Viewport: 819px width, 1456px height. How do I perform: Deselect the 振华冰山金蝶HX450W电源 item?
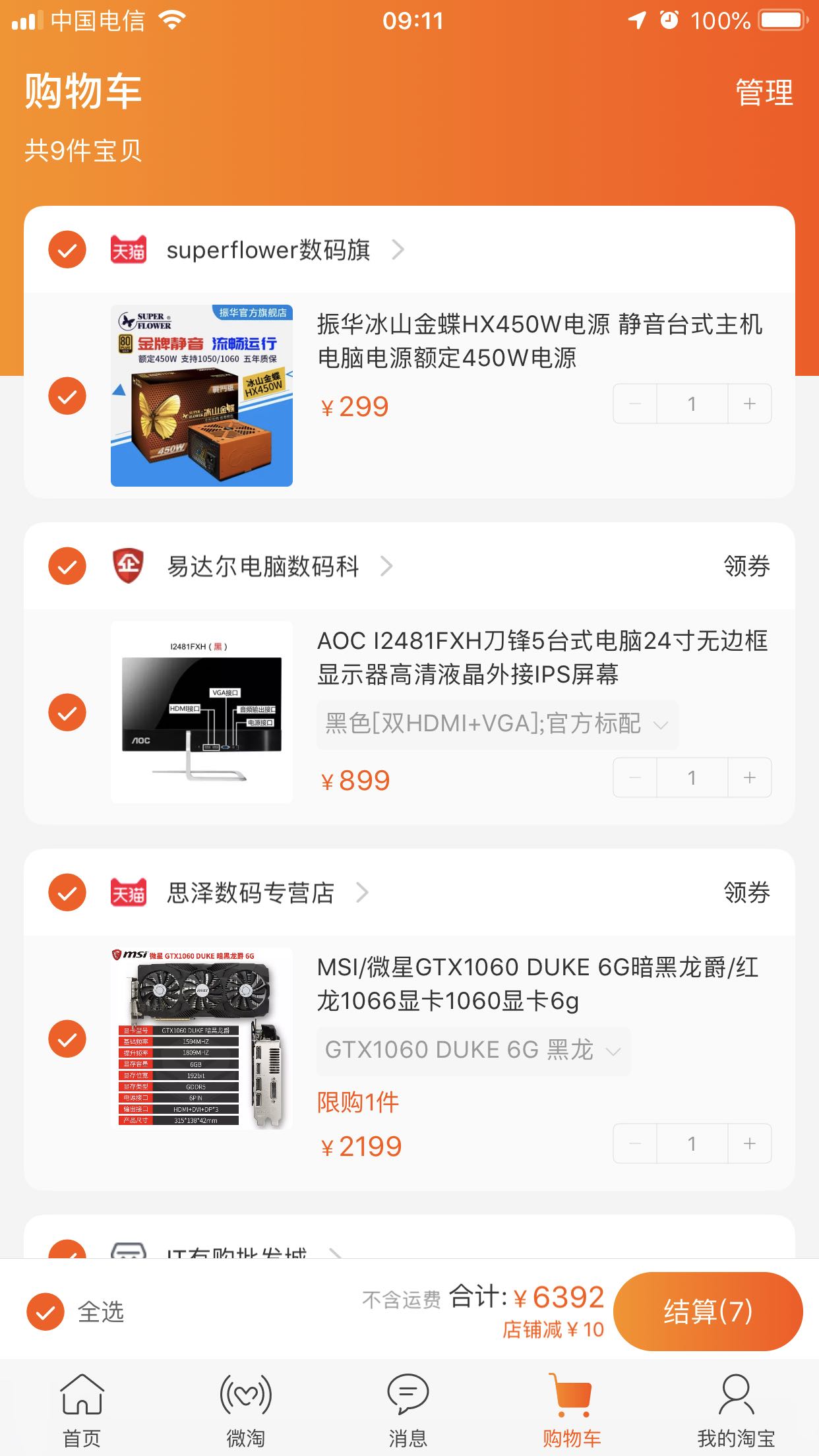pyautogui.click(x=67, y=396)
